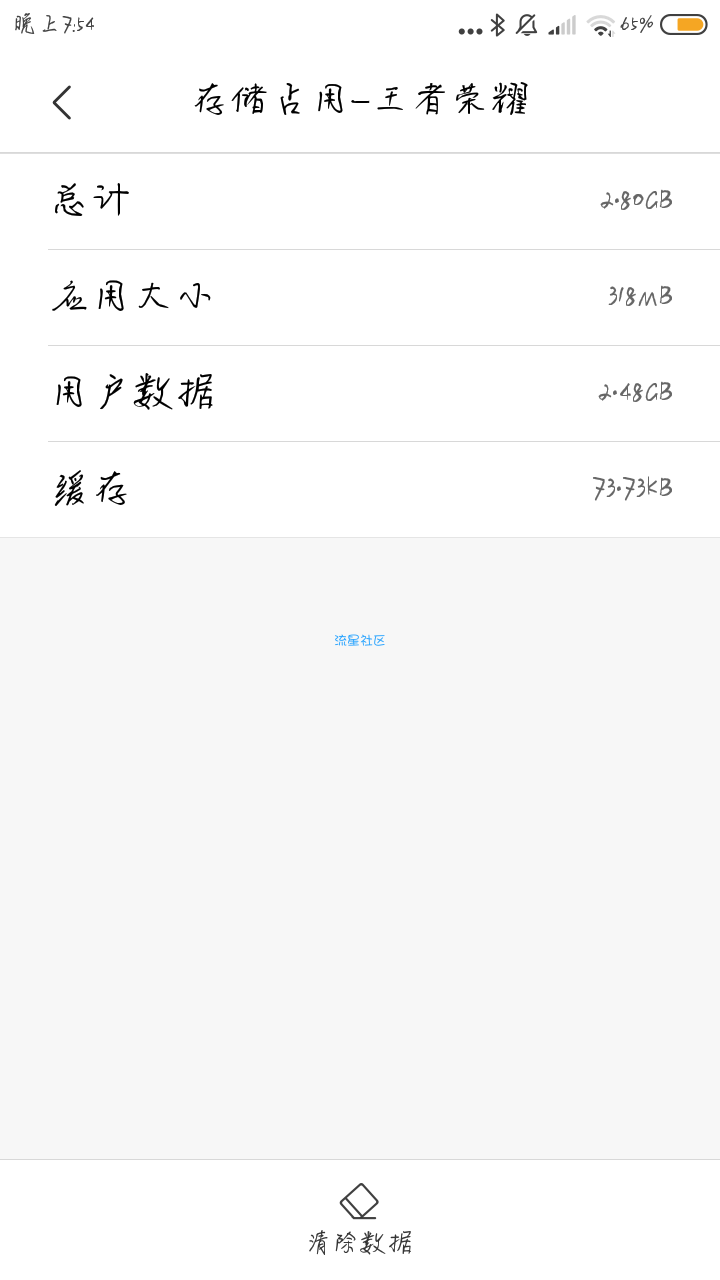Open the 流星社区 link
720x1280 pixels.
360,640
